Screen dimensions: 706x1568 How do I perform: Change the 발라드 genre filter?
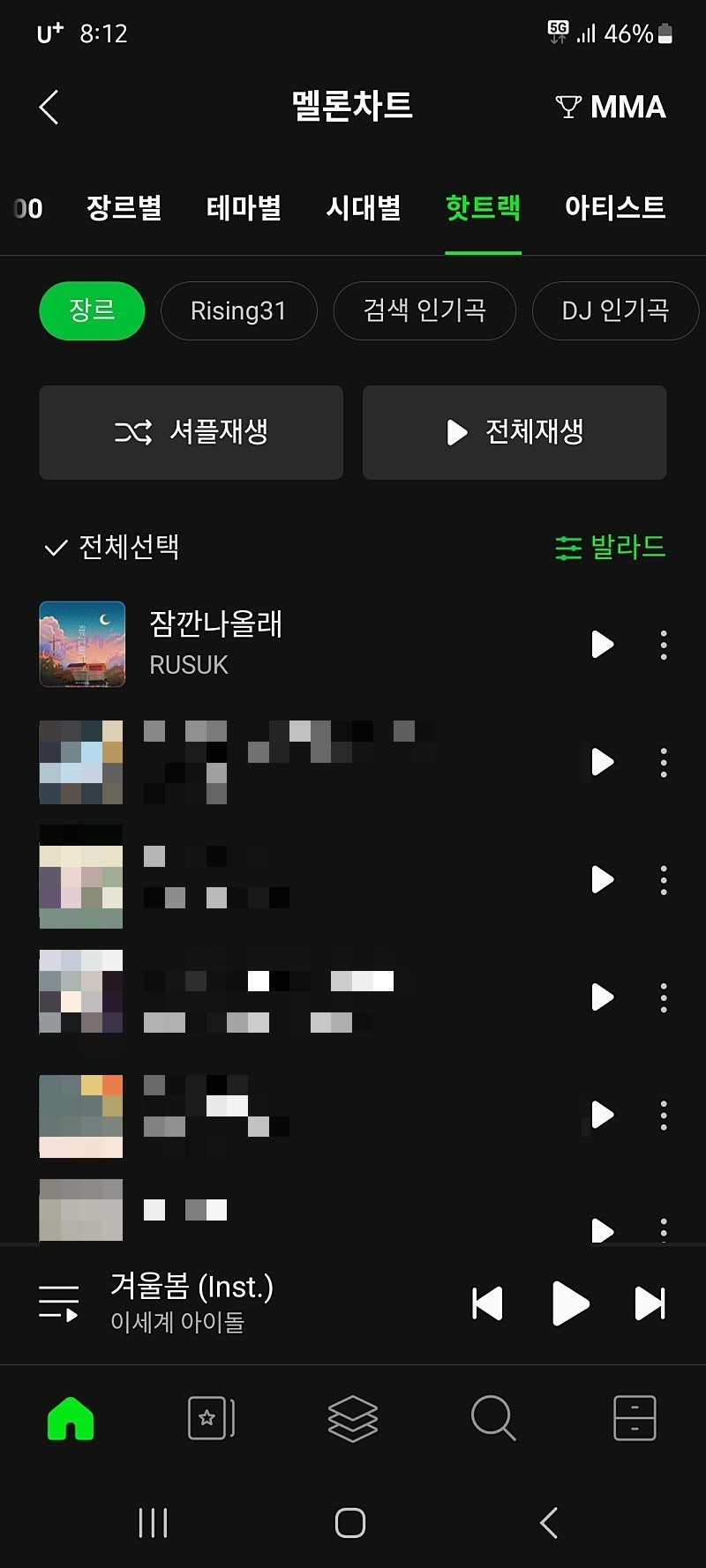(610, 548)
